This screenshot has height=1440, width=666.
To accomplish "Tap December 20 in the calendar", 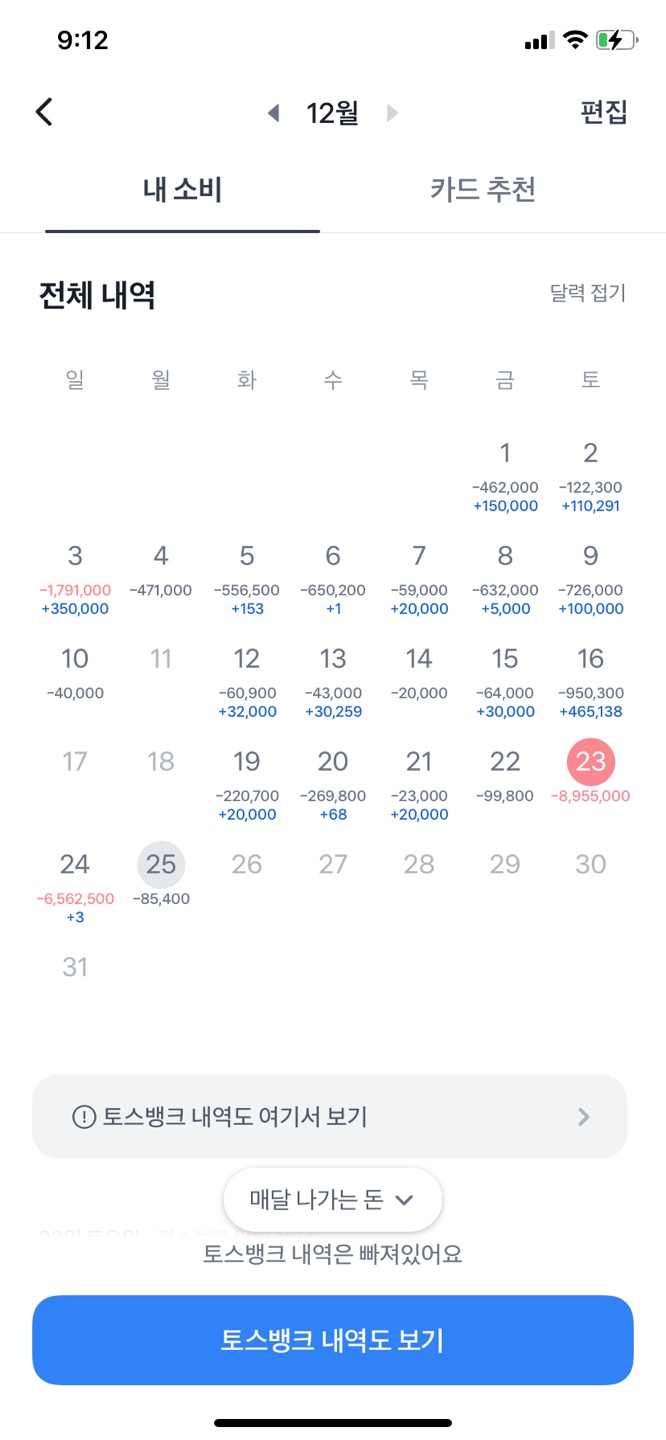I will [x=333, y=785].
